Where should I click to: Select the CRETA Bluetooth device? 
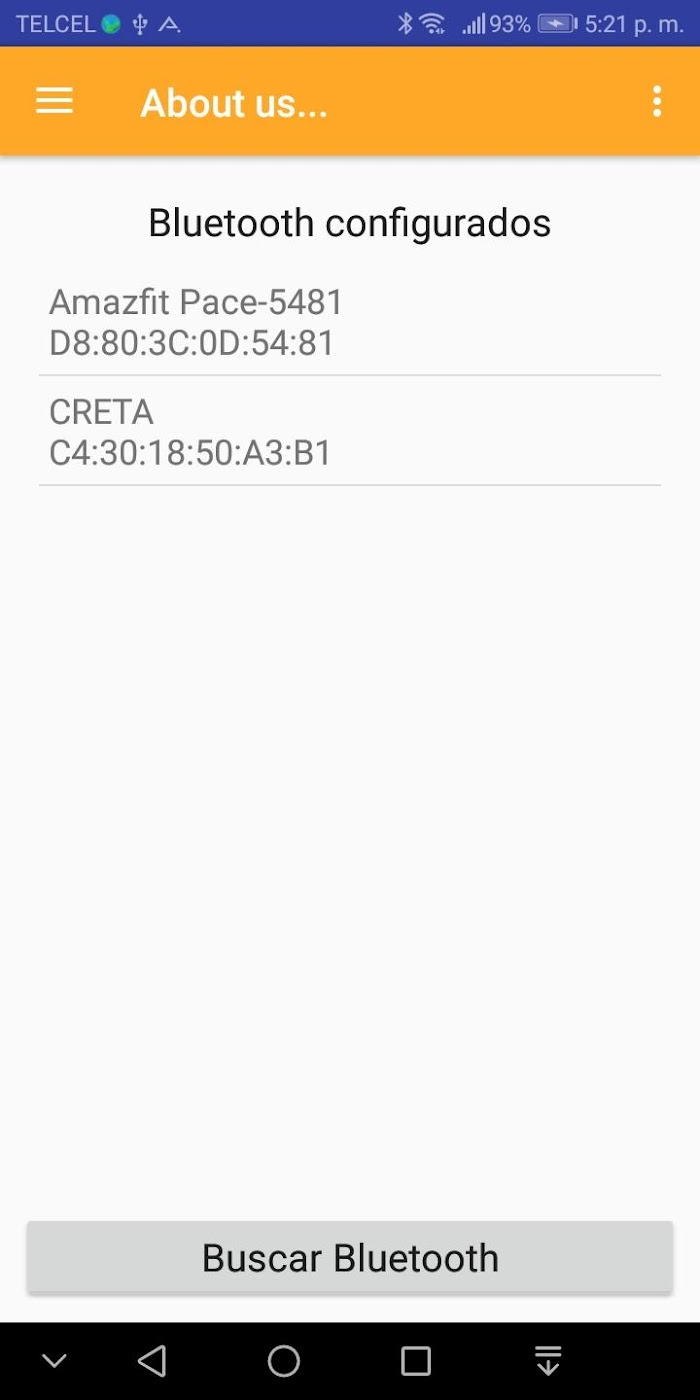[x=350, y=431]
